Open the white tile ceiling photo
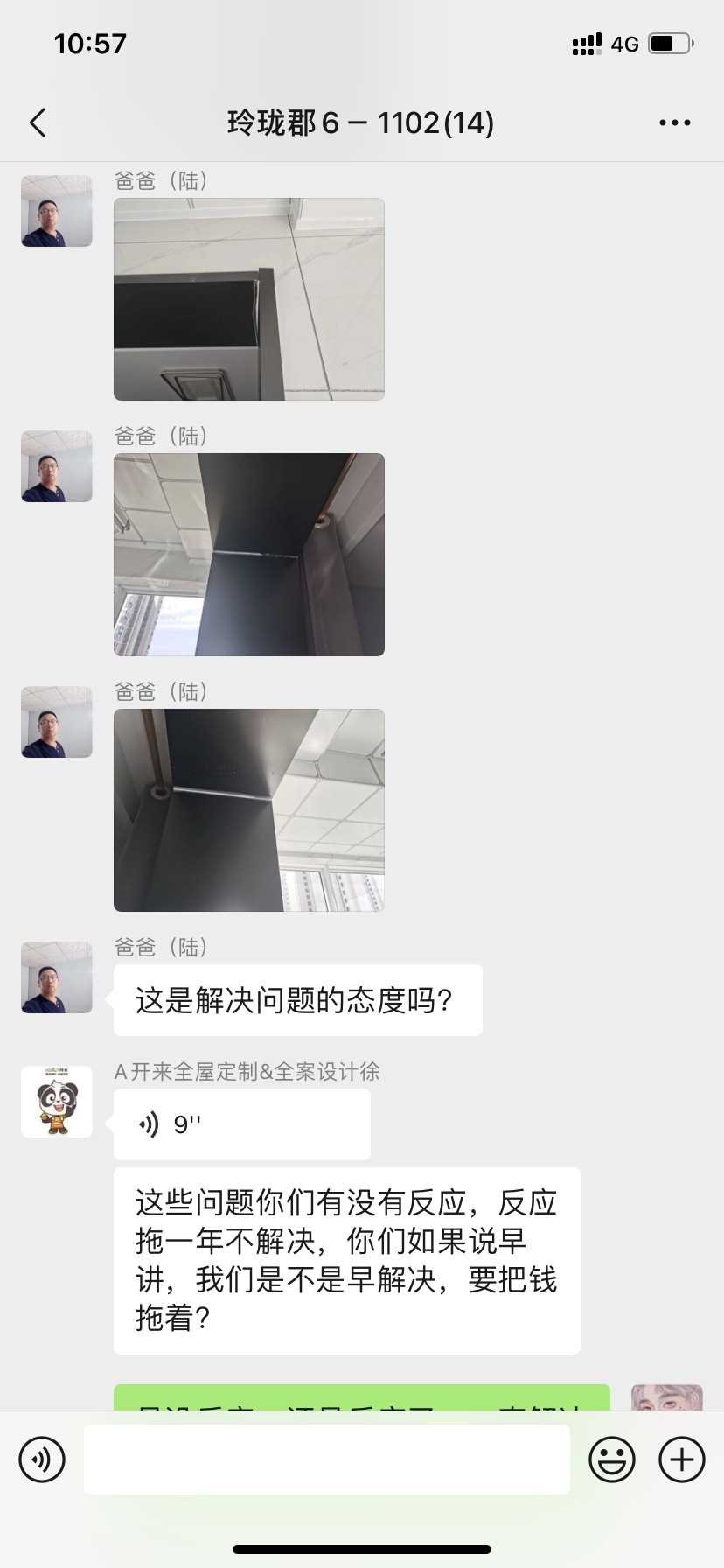This screenshot has height=1568, width=724. tap(249, 299)
